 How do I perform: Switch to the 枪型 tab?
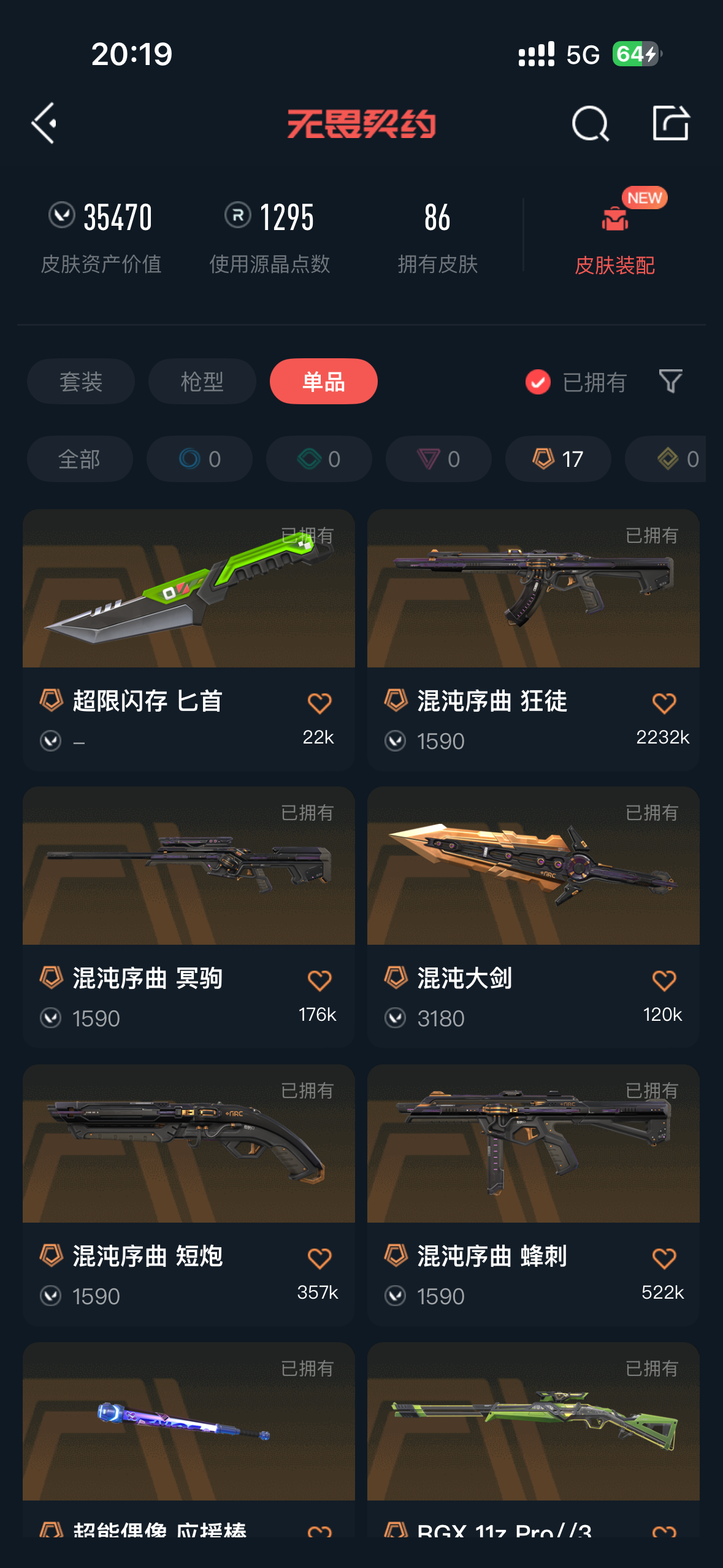coord(202,382)
